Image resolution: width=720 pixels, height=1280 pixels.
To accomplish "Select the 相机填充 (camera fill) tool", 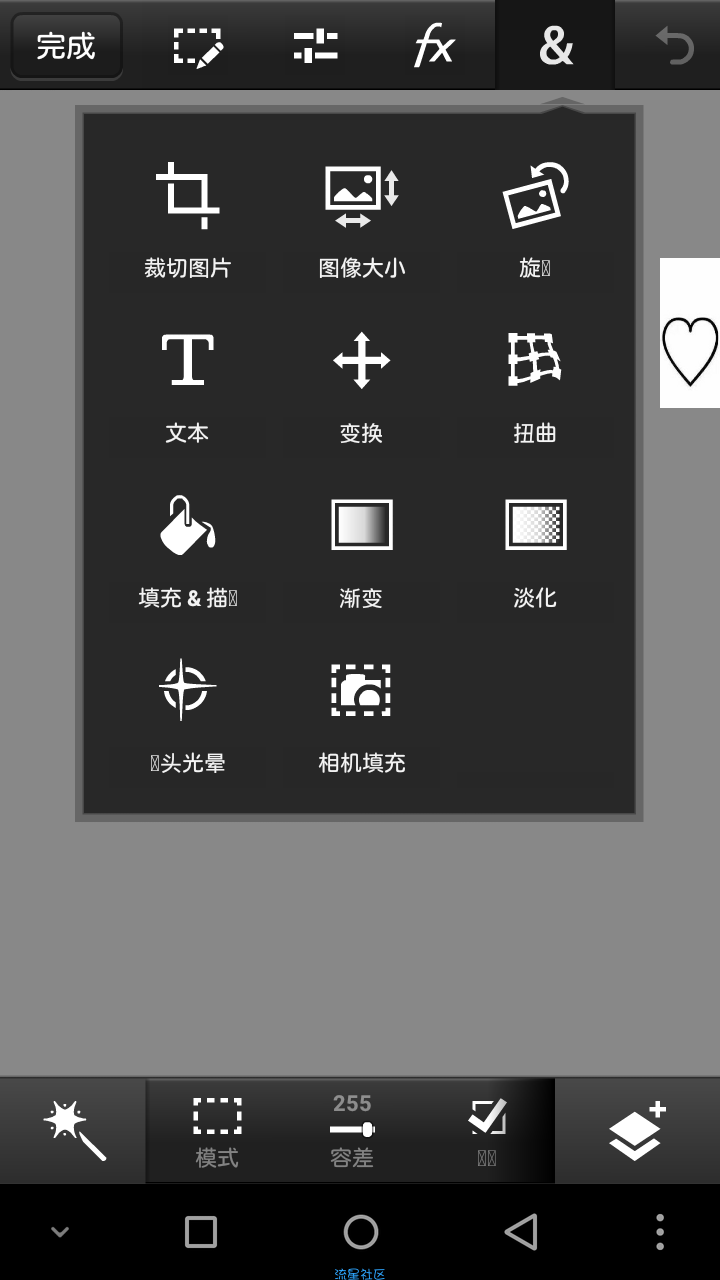I will click(361, 710).
